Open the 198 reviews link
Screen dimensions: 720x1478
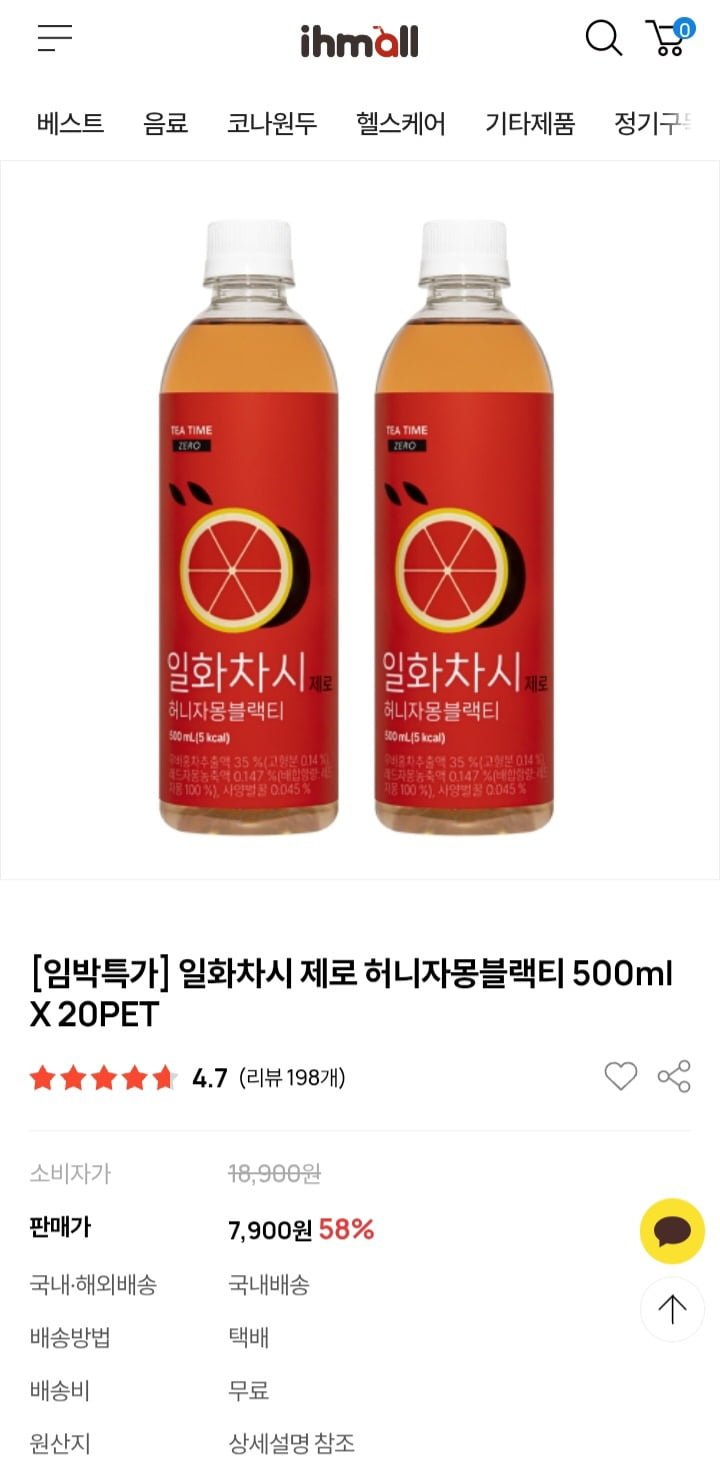(x=292, y=1078)
